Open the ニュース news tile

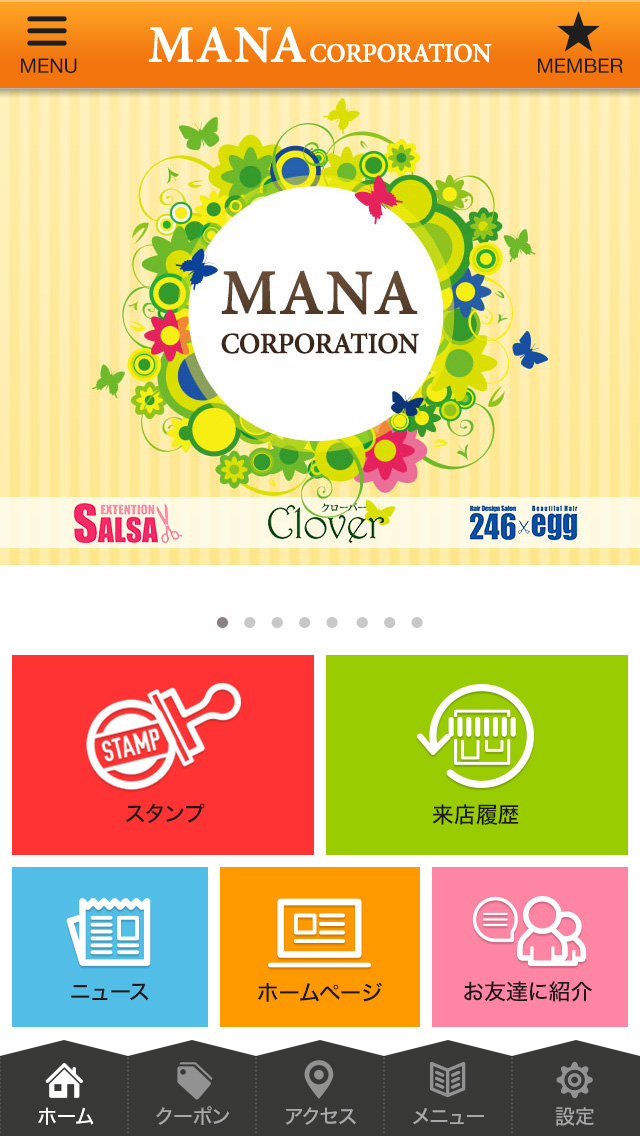point(110,946)
